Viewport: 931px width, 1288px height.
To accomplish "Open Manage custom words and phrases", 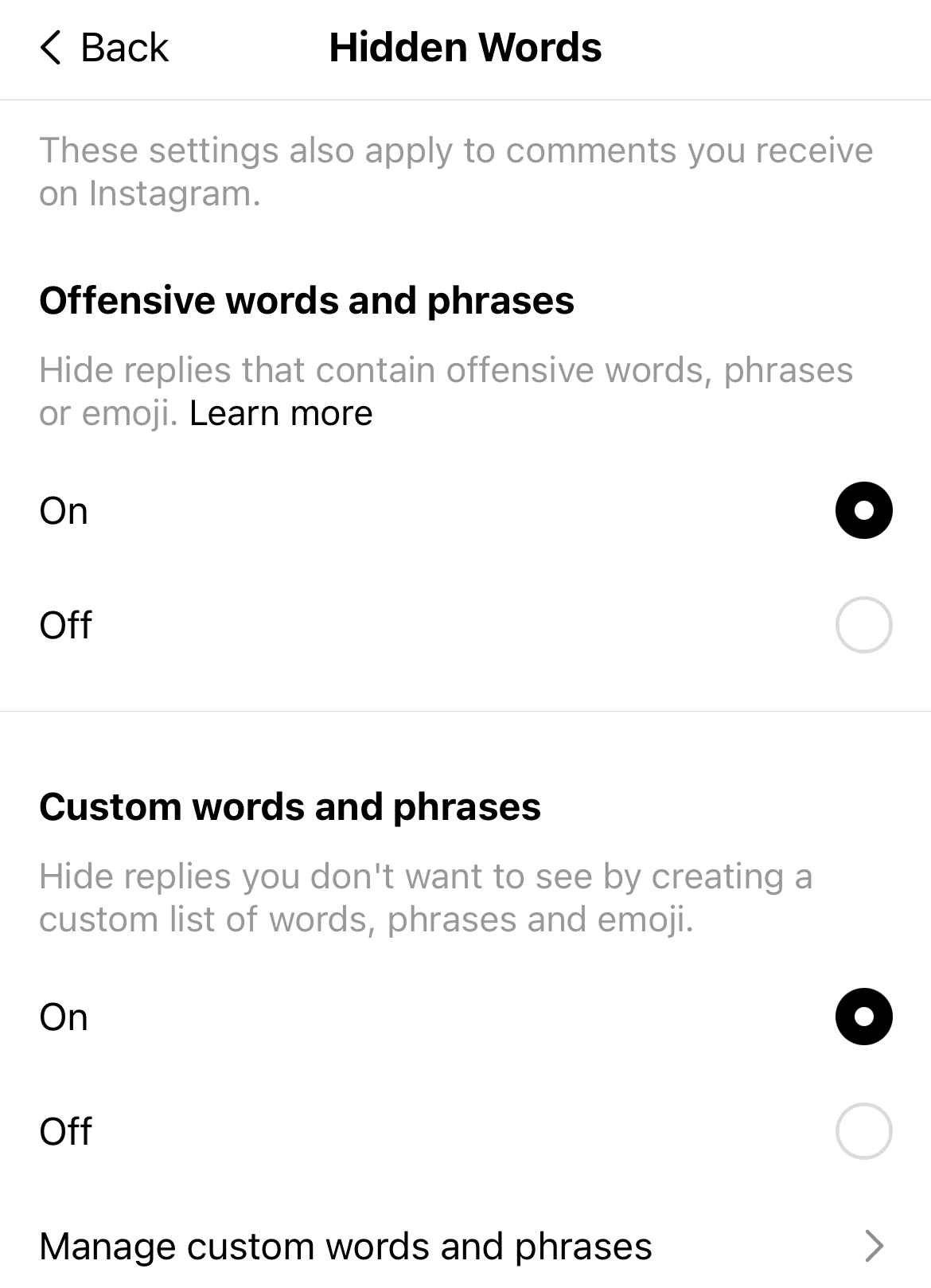I will 465,1246.
